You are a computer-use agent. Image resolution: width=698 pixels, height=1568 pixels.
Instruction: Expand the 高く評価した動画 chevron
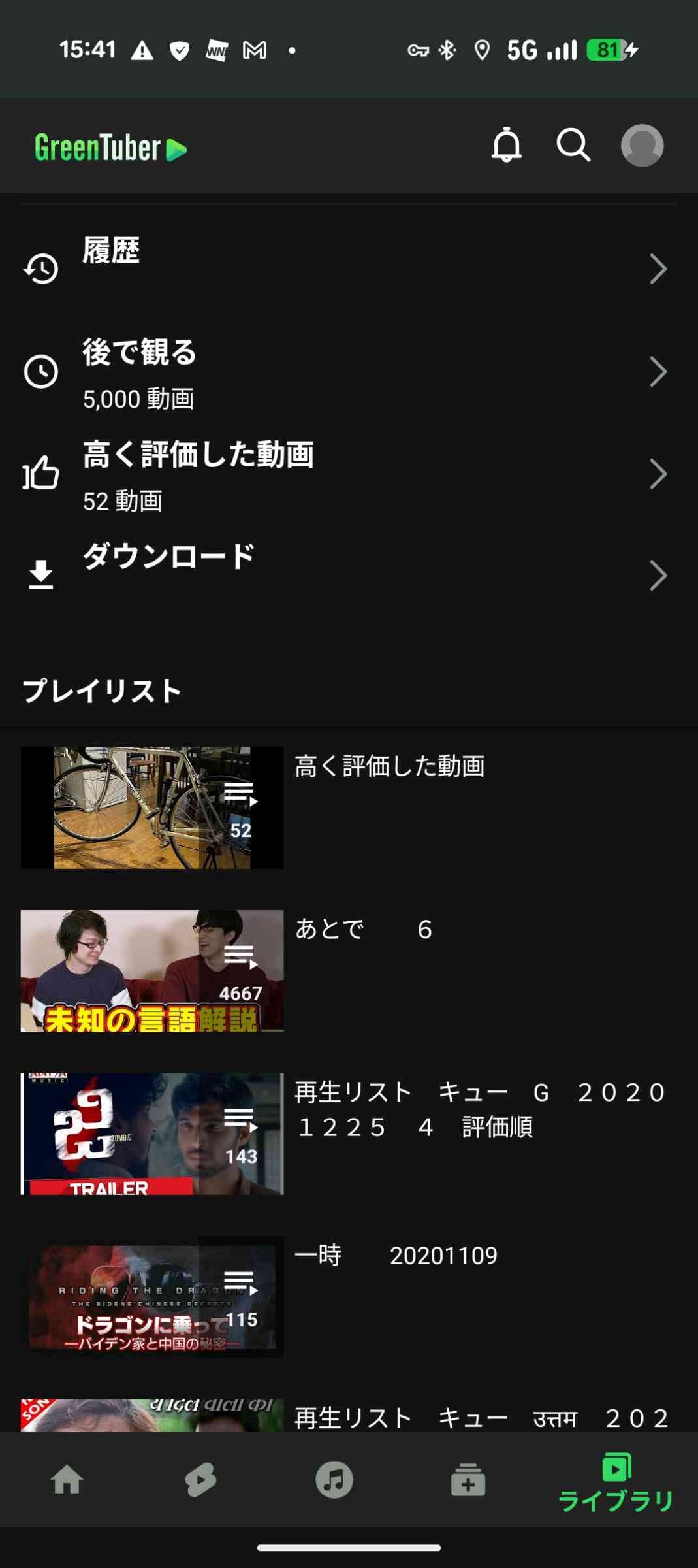657,475
